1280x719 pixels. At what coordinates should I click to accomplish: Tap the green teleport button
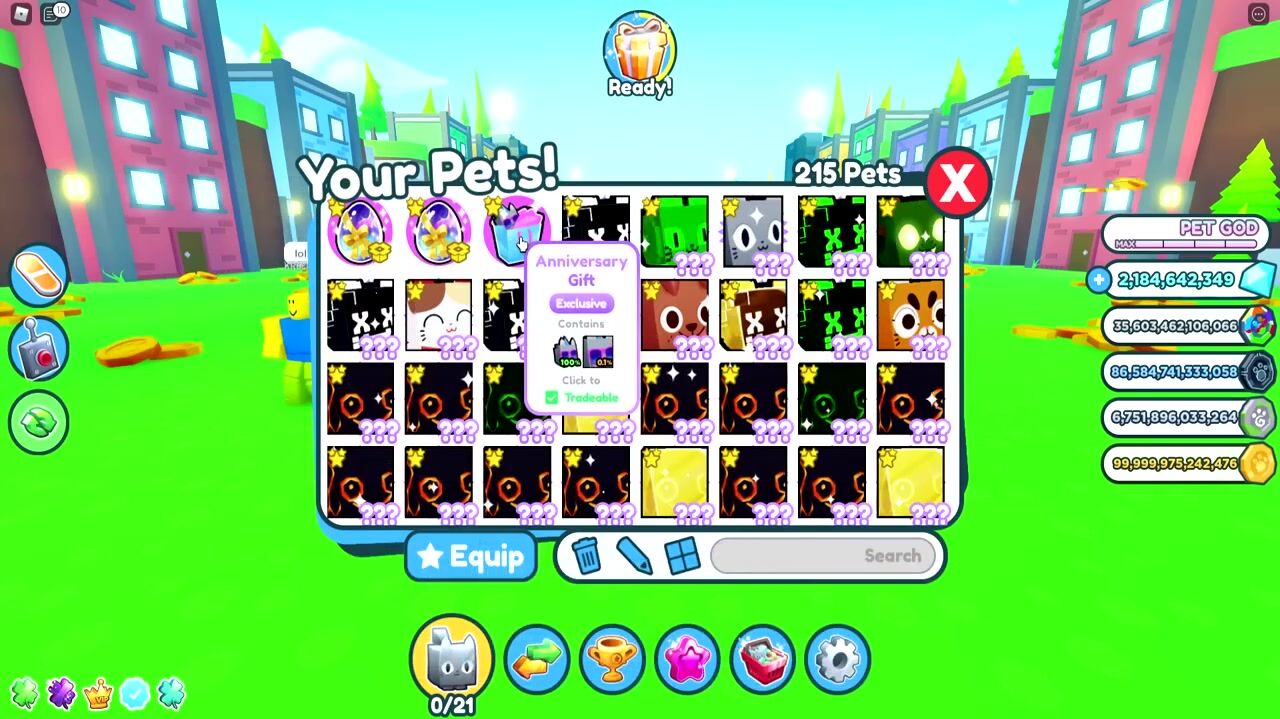click(39, 423)
